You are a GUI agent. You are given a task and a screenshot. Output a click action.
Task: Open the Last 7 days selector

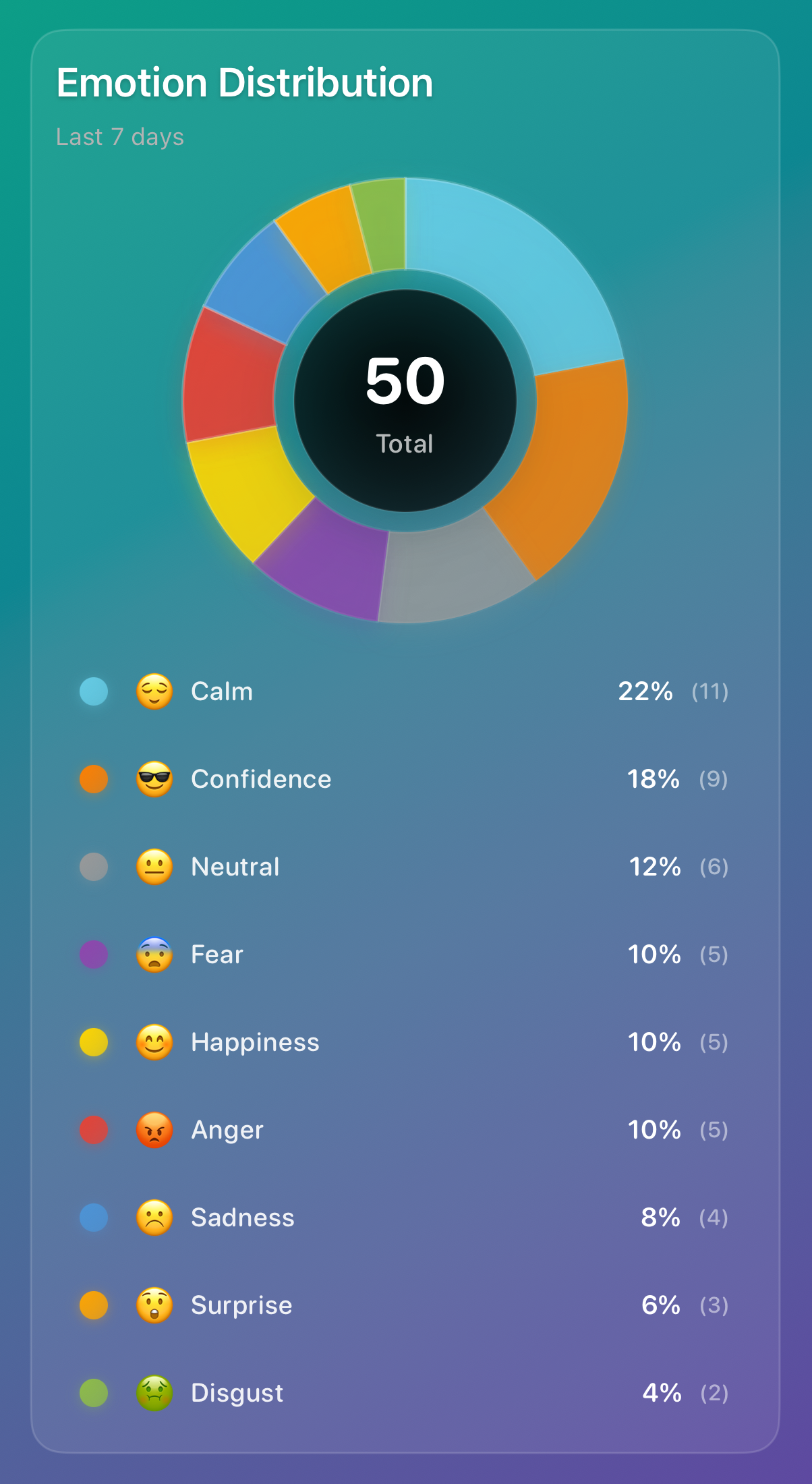[x=119, y=137]
